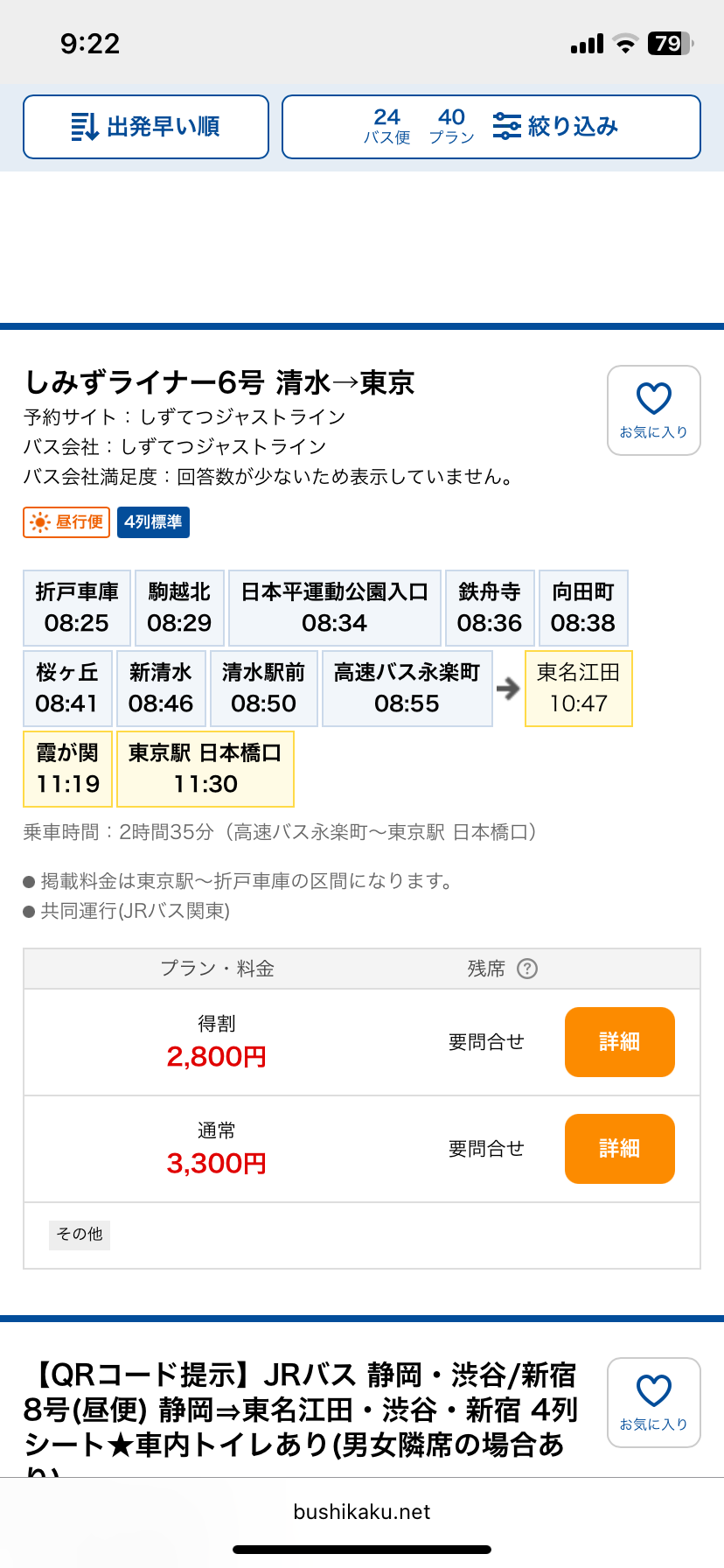Image resolution: width=724 pixels, height=1568 pixels.
Task: Show help for the 残席 column
Action: pyautogui.click(x=527, y=969)
